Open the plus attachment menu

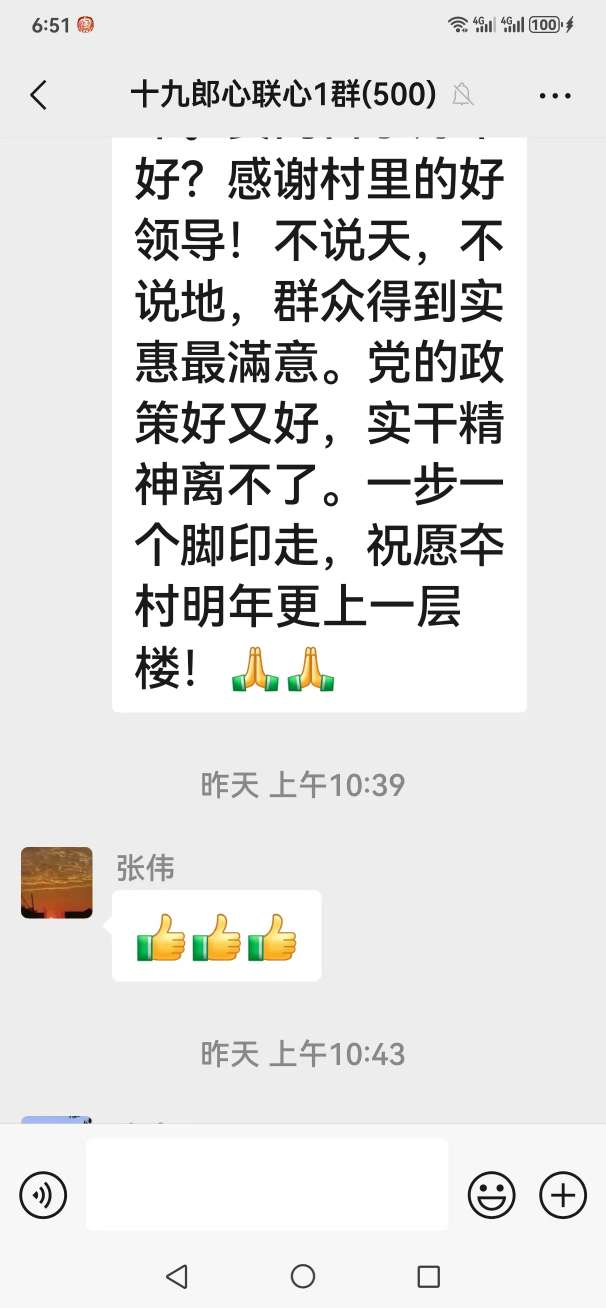click(x=563, y=1194)
